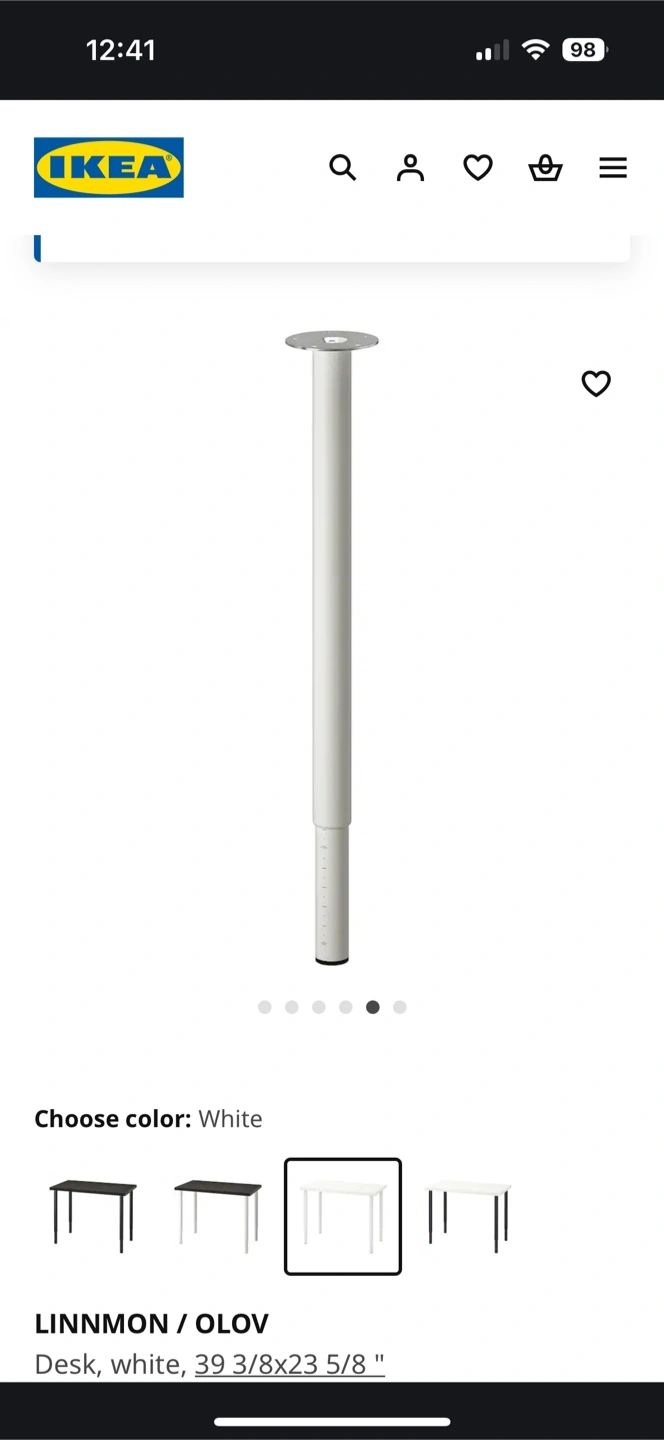Select the black desk with white legs
Viewport: 664px width, 1440px height.
[217, 1216]
